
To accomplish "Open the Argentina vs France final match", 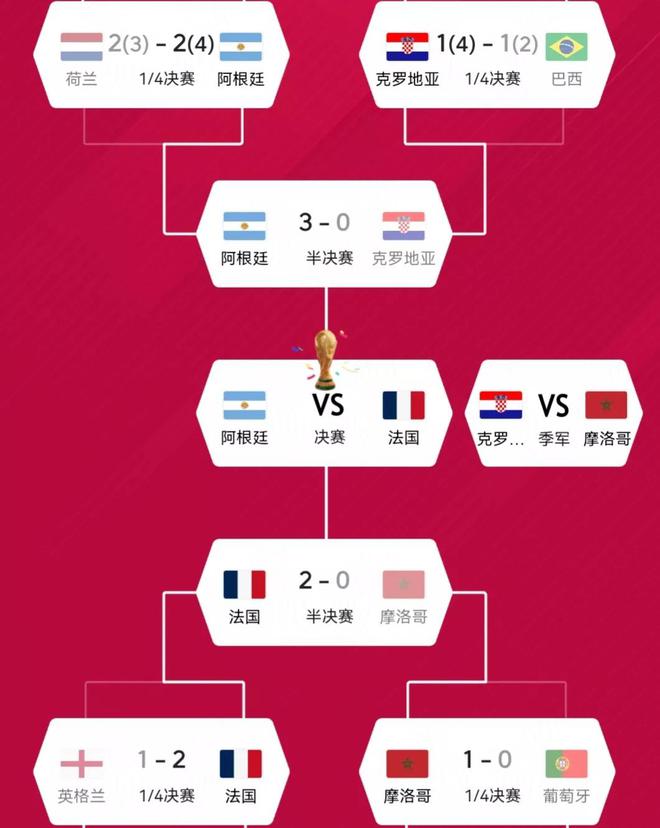I will click(325, 416).
